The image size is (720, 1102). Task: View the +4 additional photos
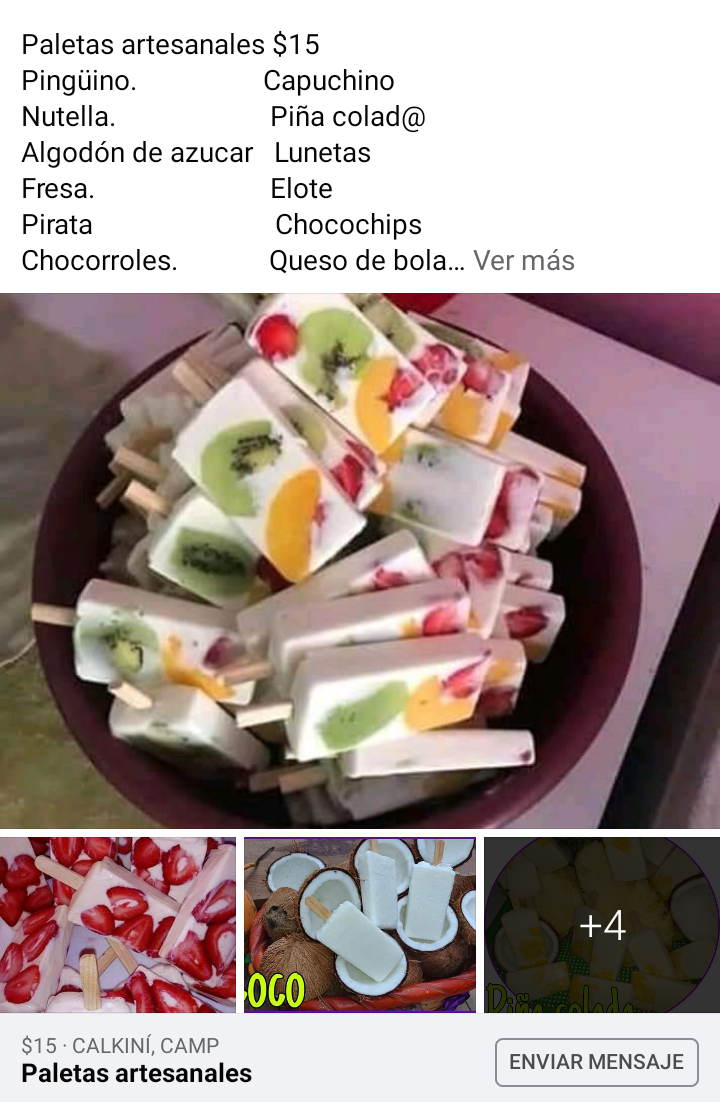(602, 925)
